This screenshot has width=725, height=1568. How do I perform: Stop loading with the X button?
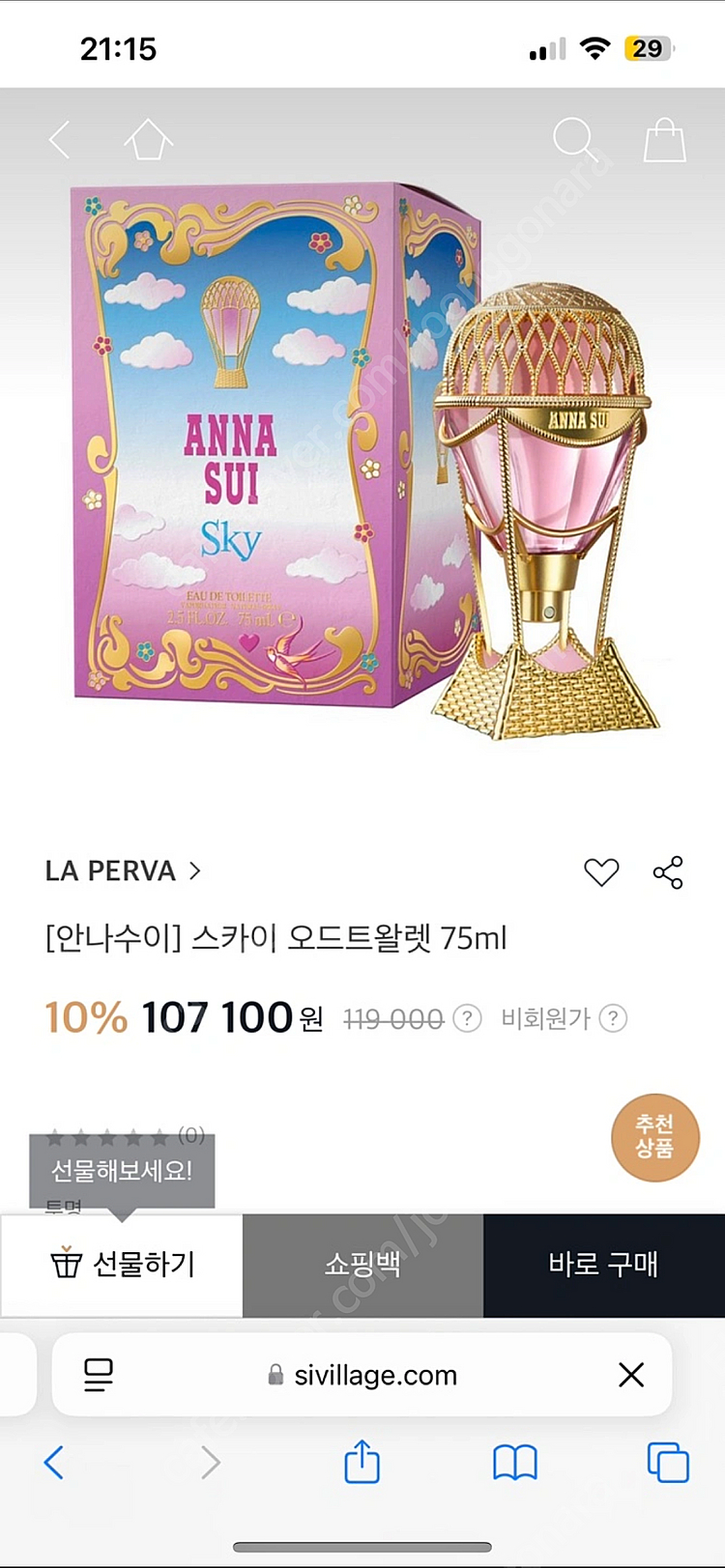coord(630,1375)
